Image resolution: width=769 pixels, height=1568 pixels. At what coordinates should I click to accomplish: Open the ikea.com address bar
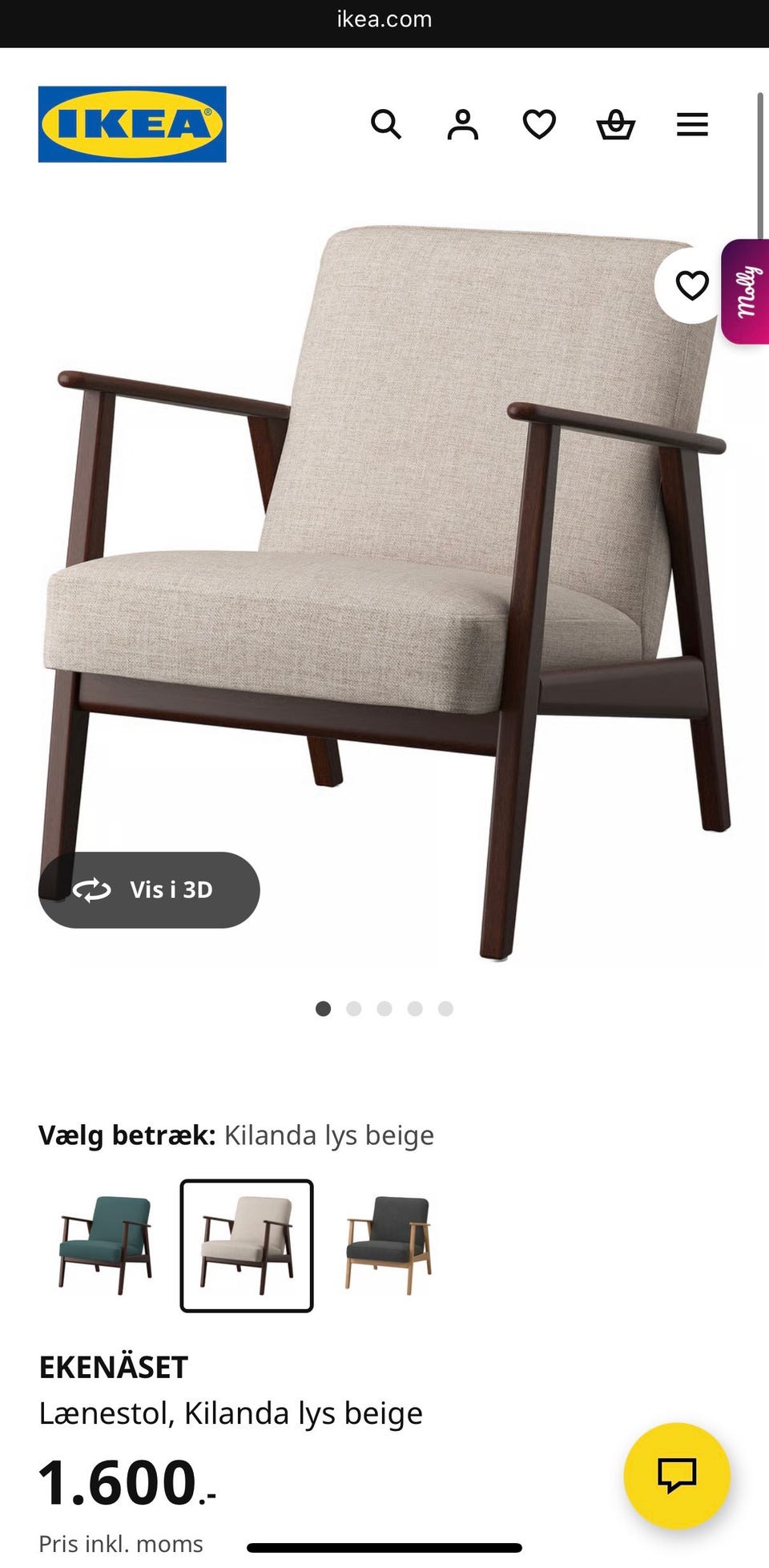[x=384, y=18]
